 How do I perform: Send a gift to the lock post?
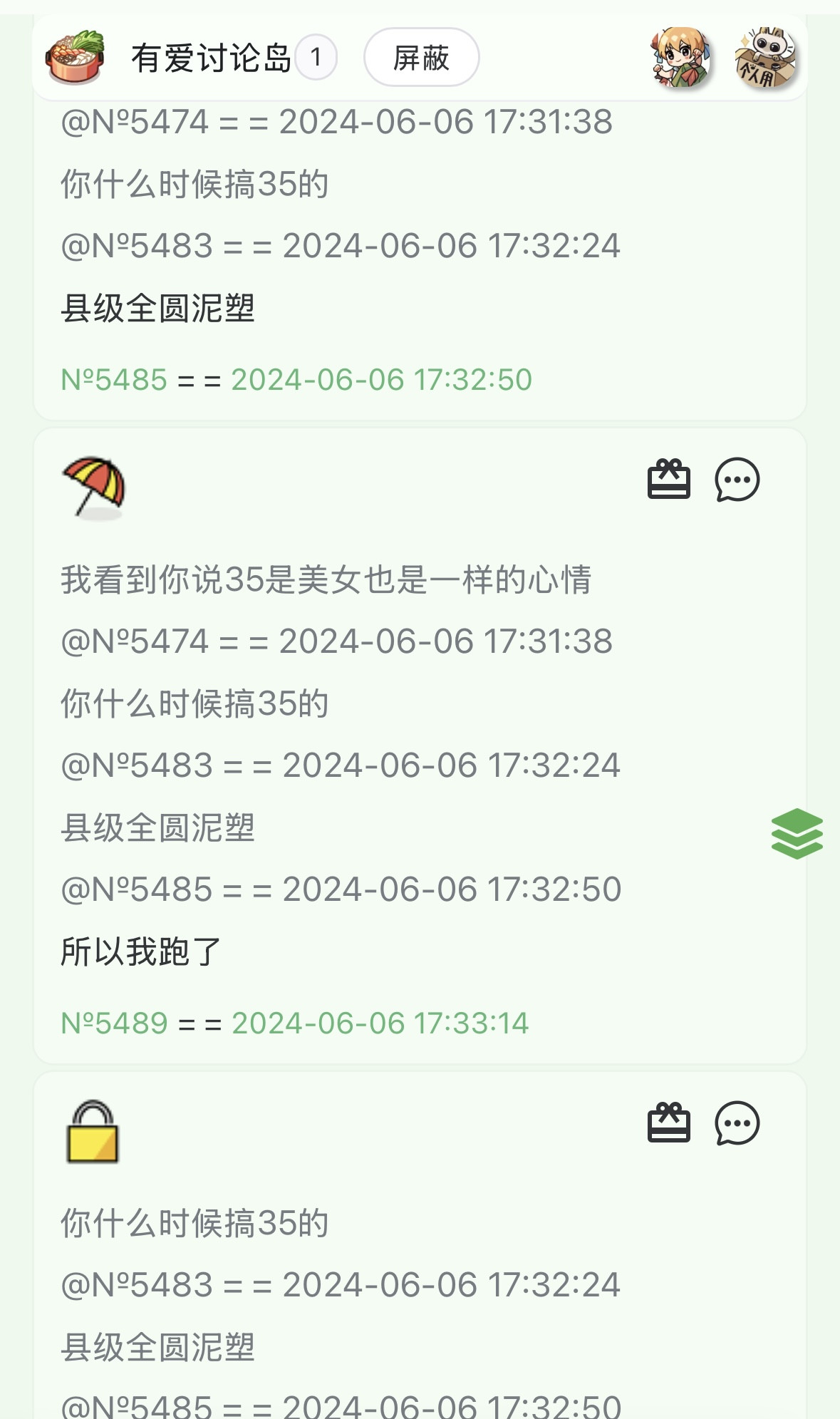pos(668,1123)
